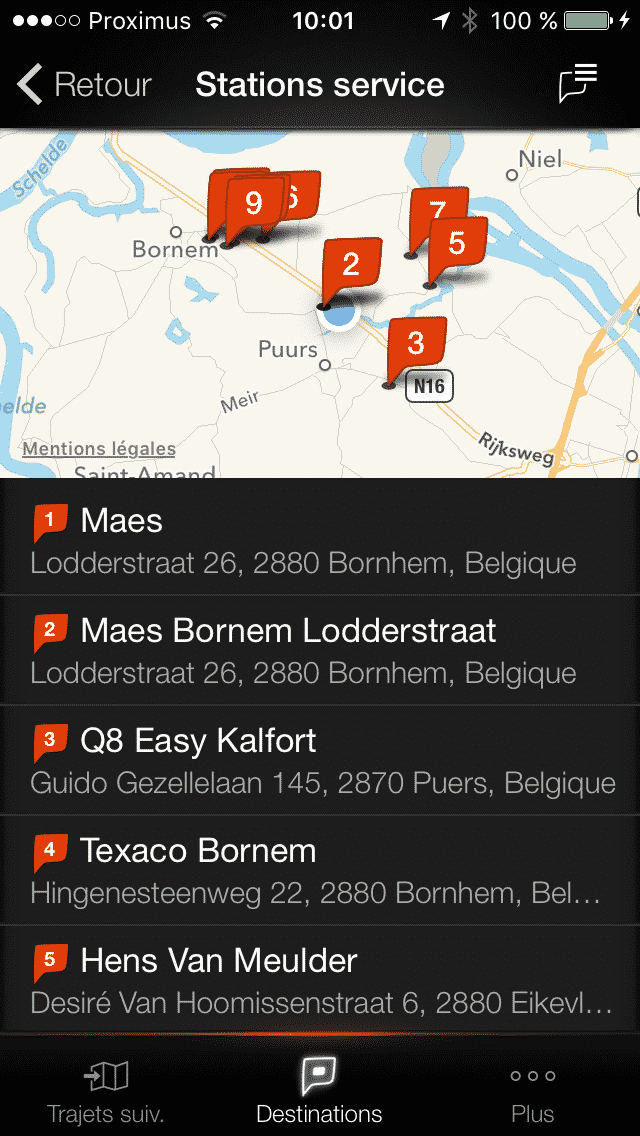Select map pin number 7
Image resolution: width=640 pixels, height=1136 pixels.
tap(437, 211)
